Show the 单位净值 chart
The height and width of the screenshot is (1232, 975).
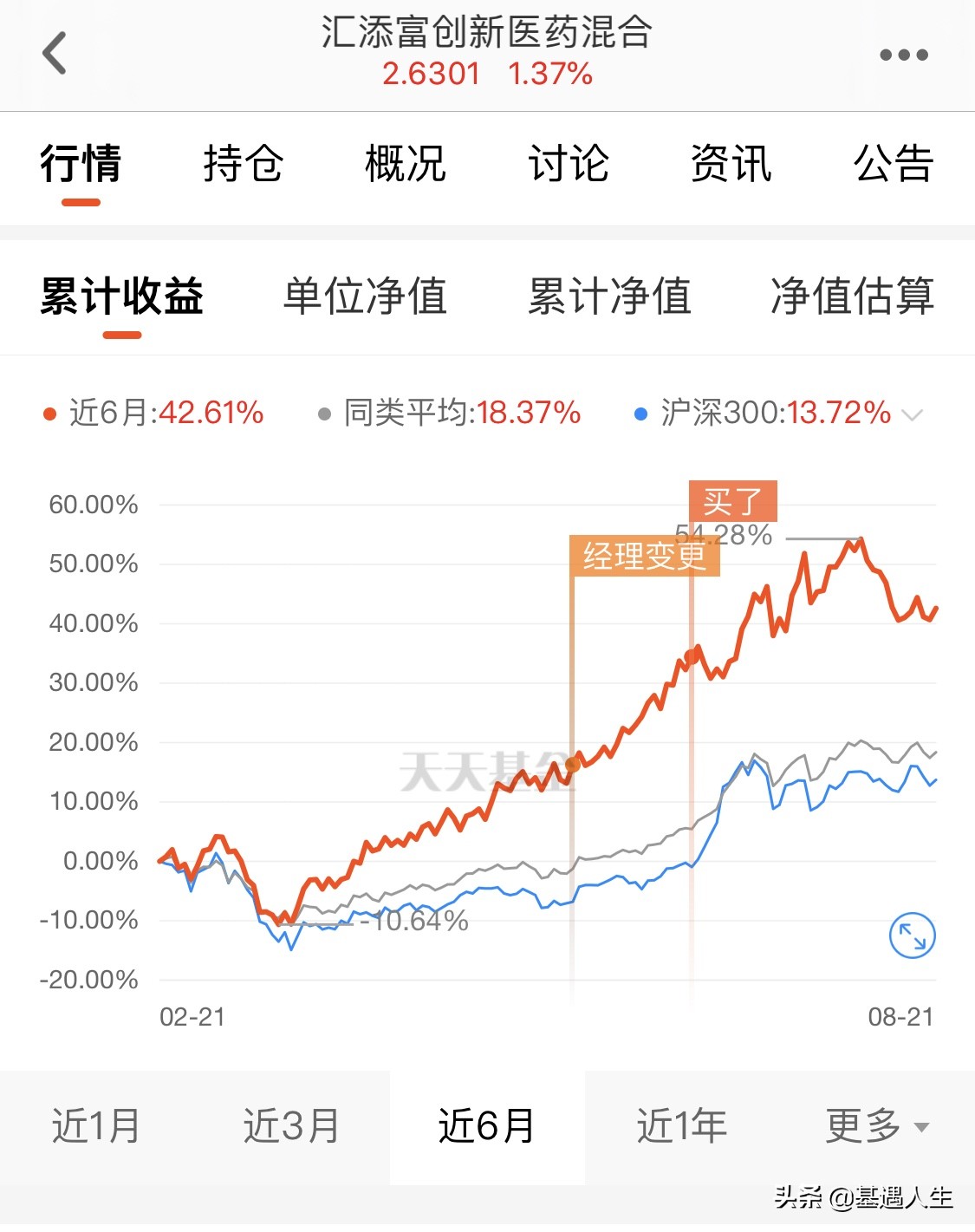(x=365, y=297)
